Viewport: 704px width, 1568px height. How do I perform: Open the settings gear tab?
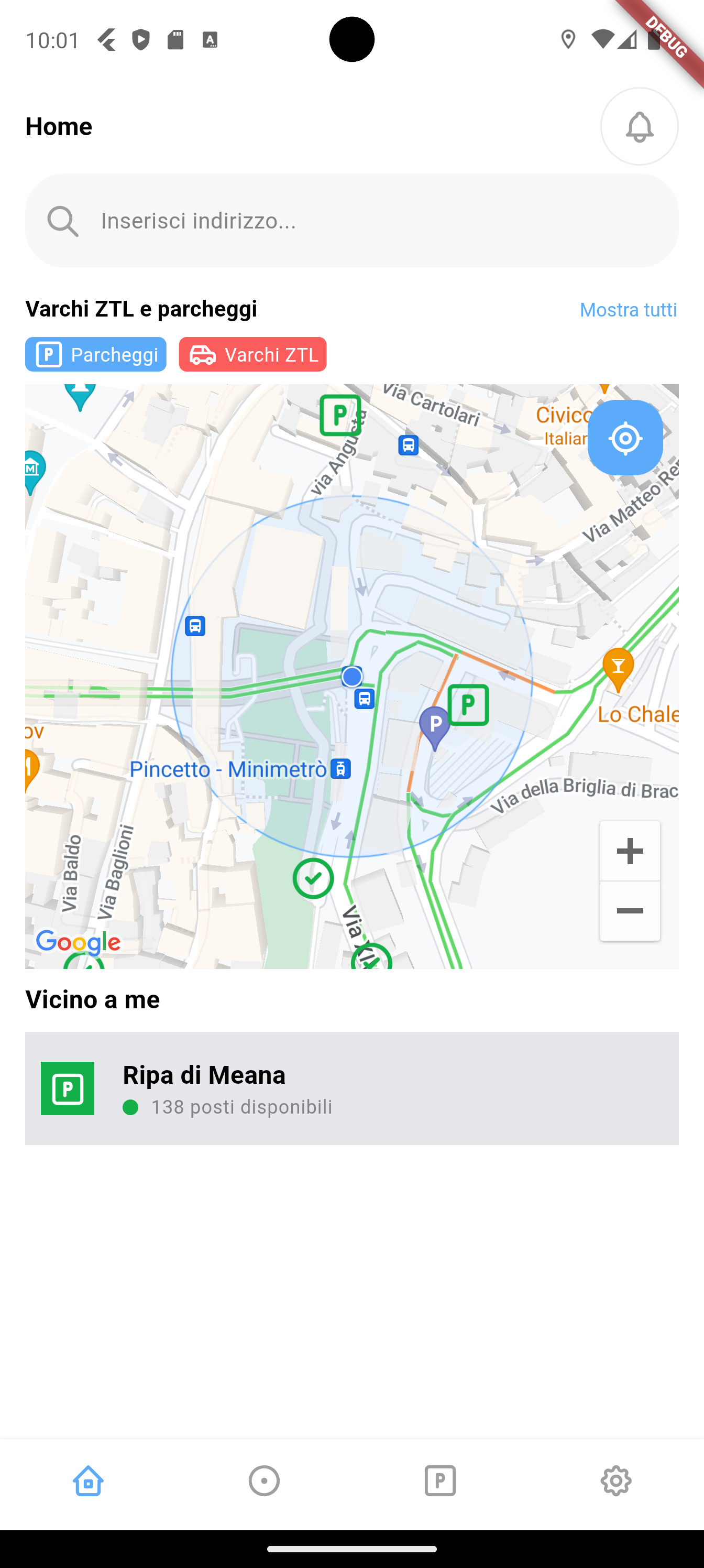pyautogui.click(x=616, y=1480)
